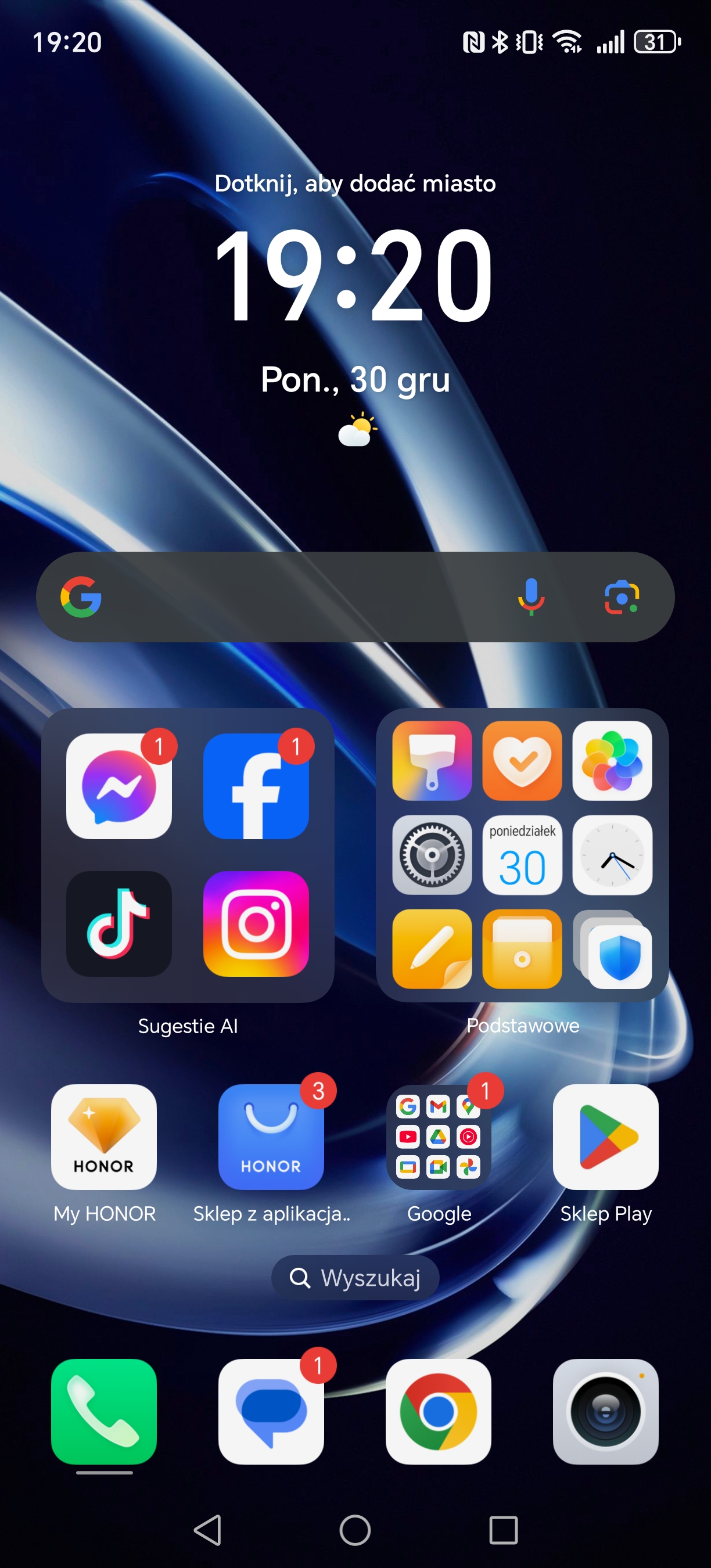
Task: Open the calendar showing poniedziałek 30
Action: tap(522, 855)
